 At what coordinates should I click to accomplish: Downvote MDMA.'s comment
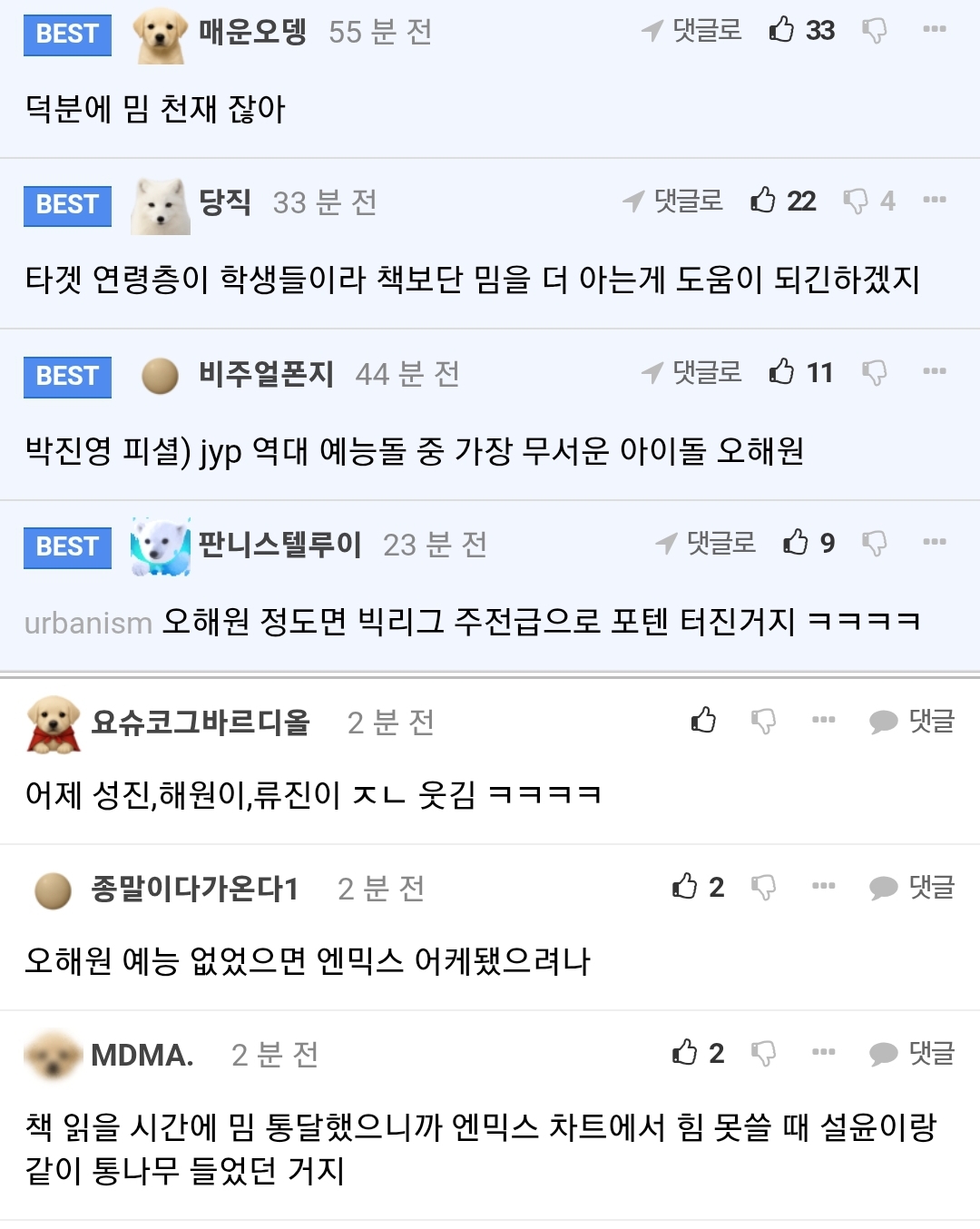(x=764, y=1053)
